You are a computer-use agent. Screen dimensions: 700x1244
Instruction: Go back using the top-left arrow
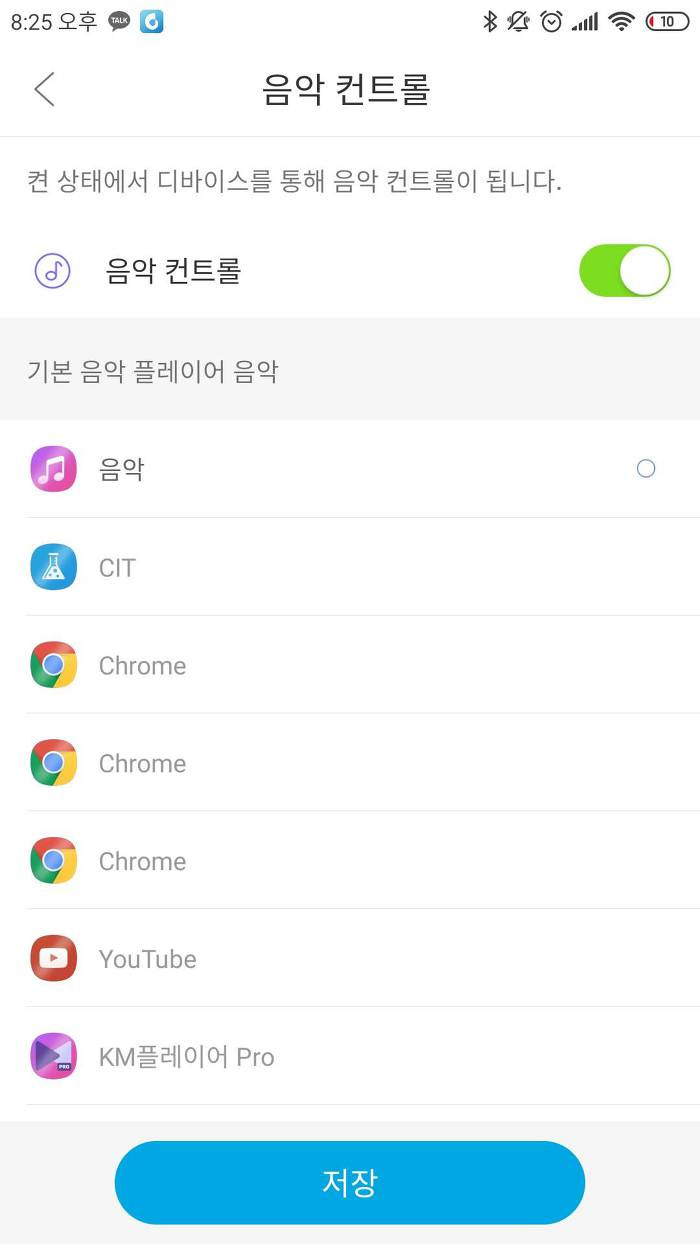[x=44, y=89]
